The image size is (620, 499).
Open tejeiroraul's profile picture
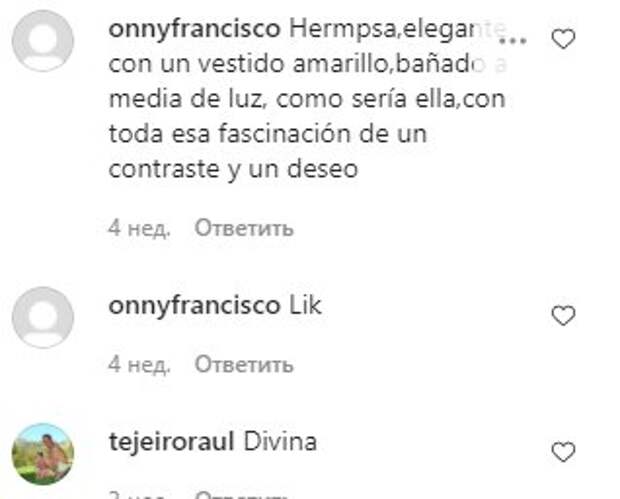point(43,454)
